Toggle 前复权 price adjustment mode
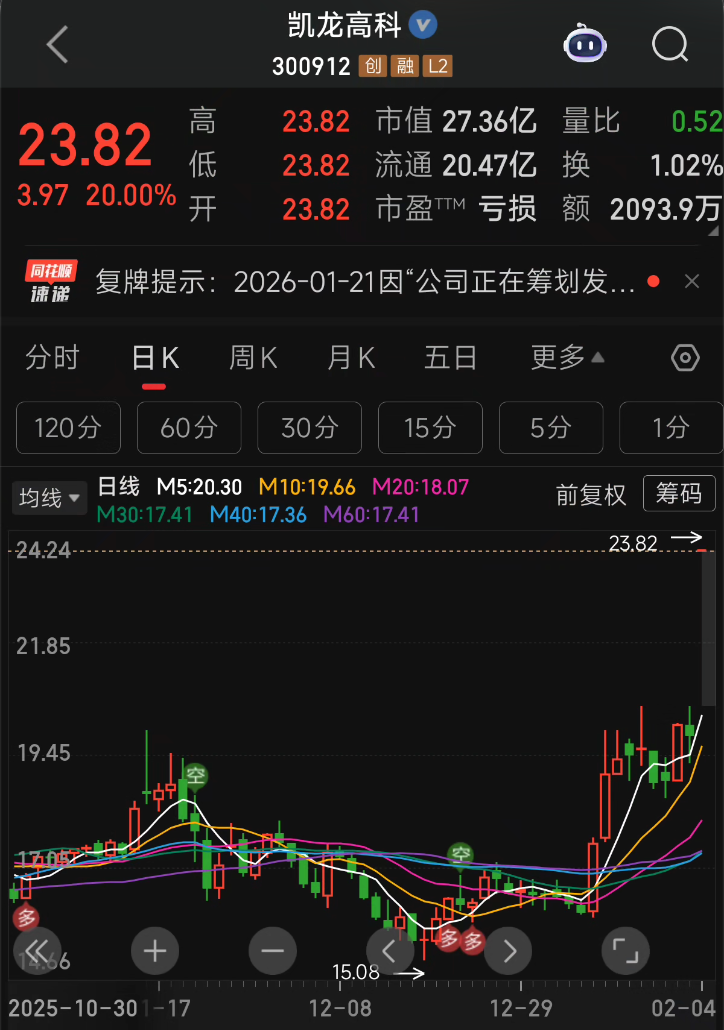This screenshot has width=724, height=1030. click(590, 495)
